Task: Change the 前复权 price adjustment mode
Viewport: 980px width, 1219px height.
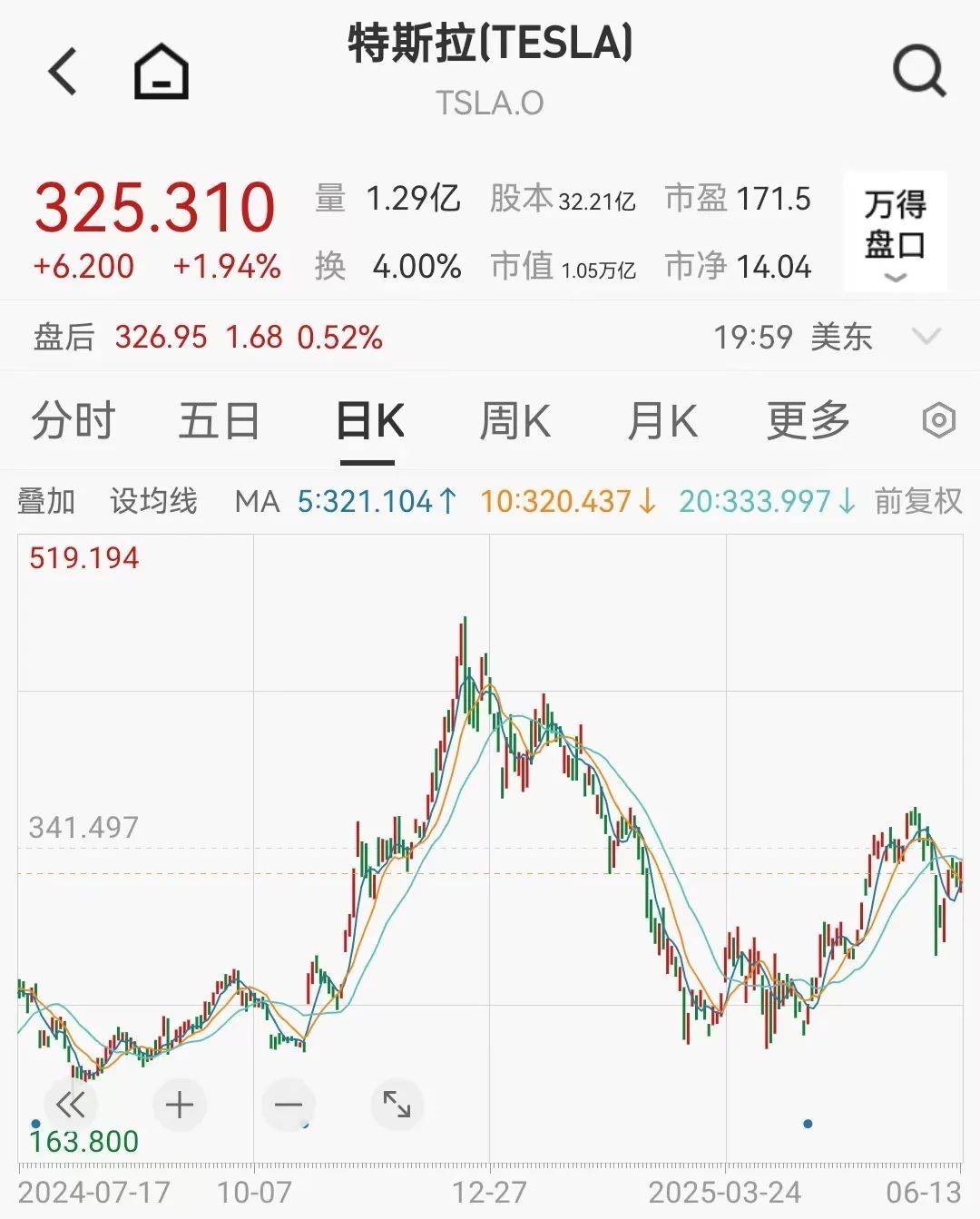Action: tap(917, 501)
